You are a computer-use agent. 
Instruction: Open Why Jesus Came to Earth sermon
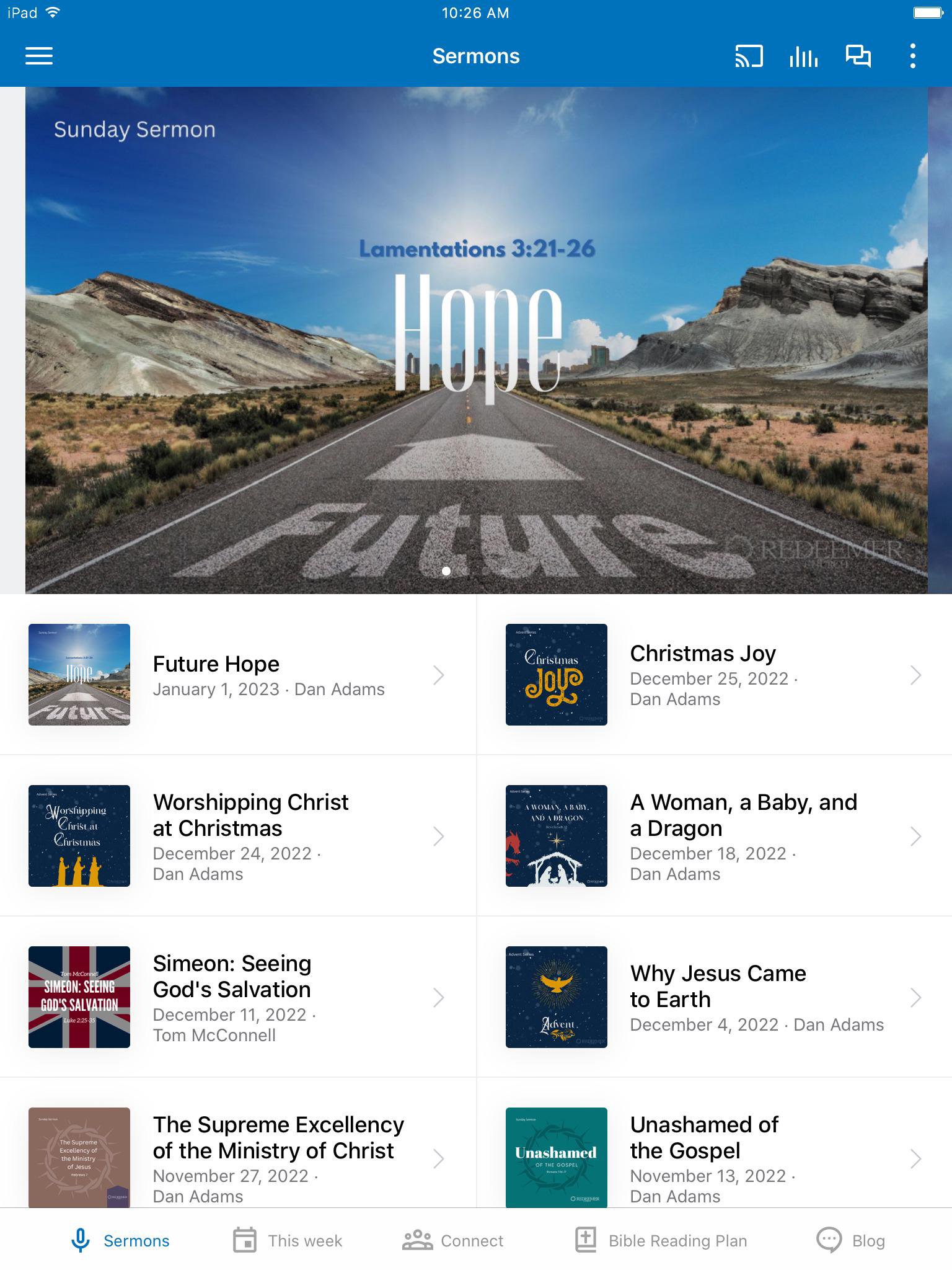click(714, 997)
